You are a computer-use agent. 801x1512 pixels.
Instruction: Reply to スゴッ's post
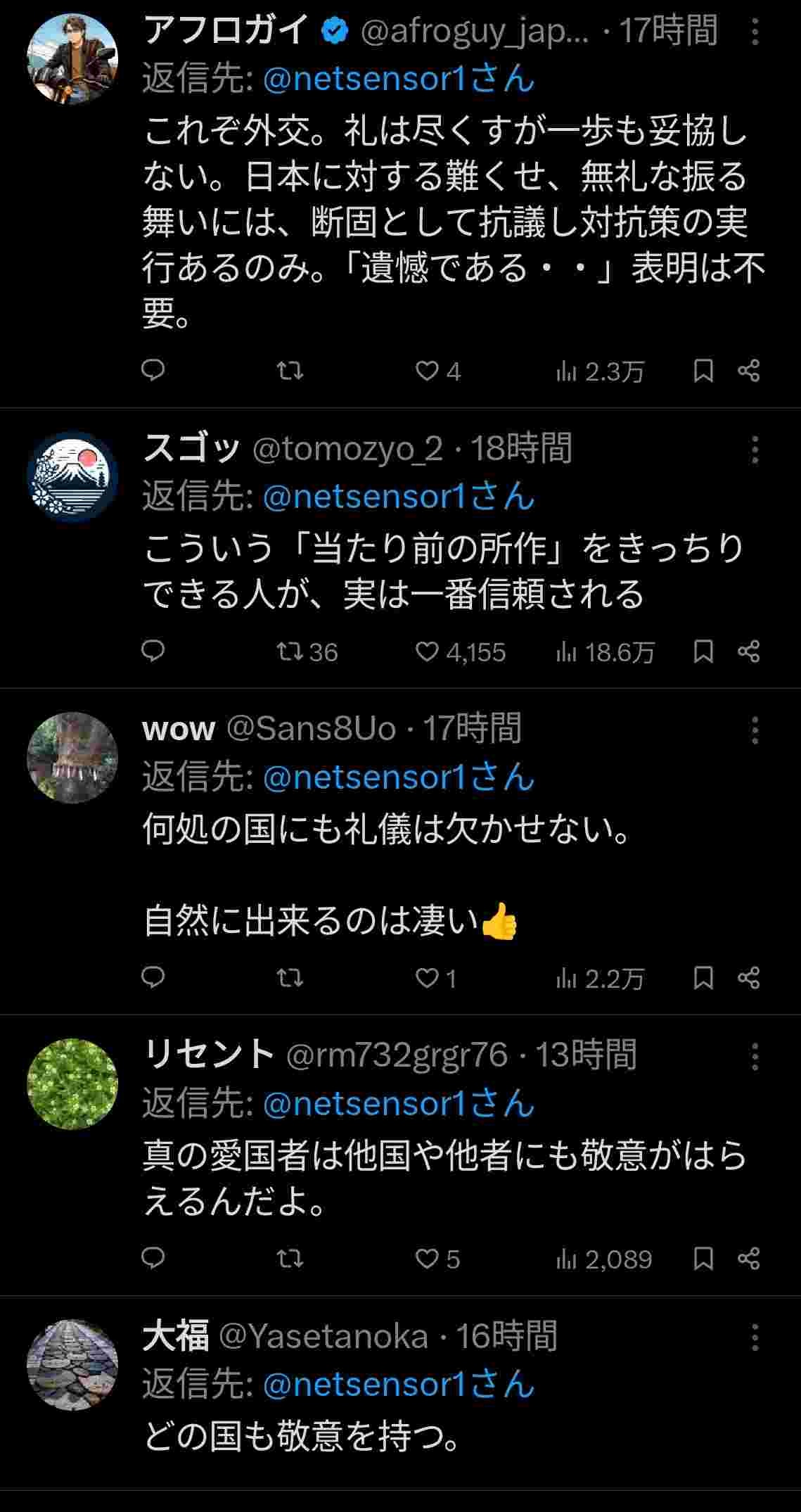coord(153,652)
